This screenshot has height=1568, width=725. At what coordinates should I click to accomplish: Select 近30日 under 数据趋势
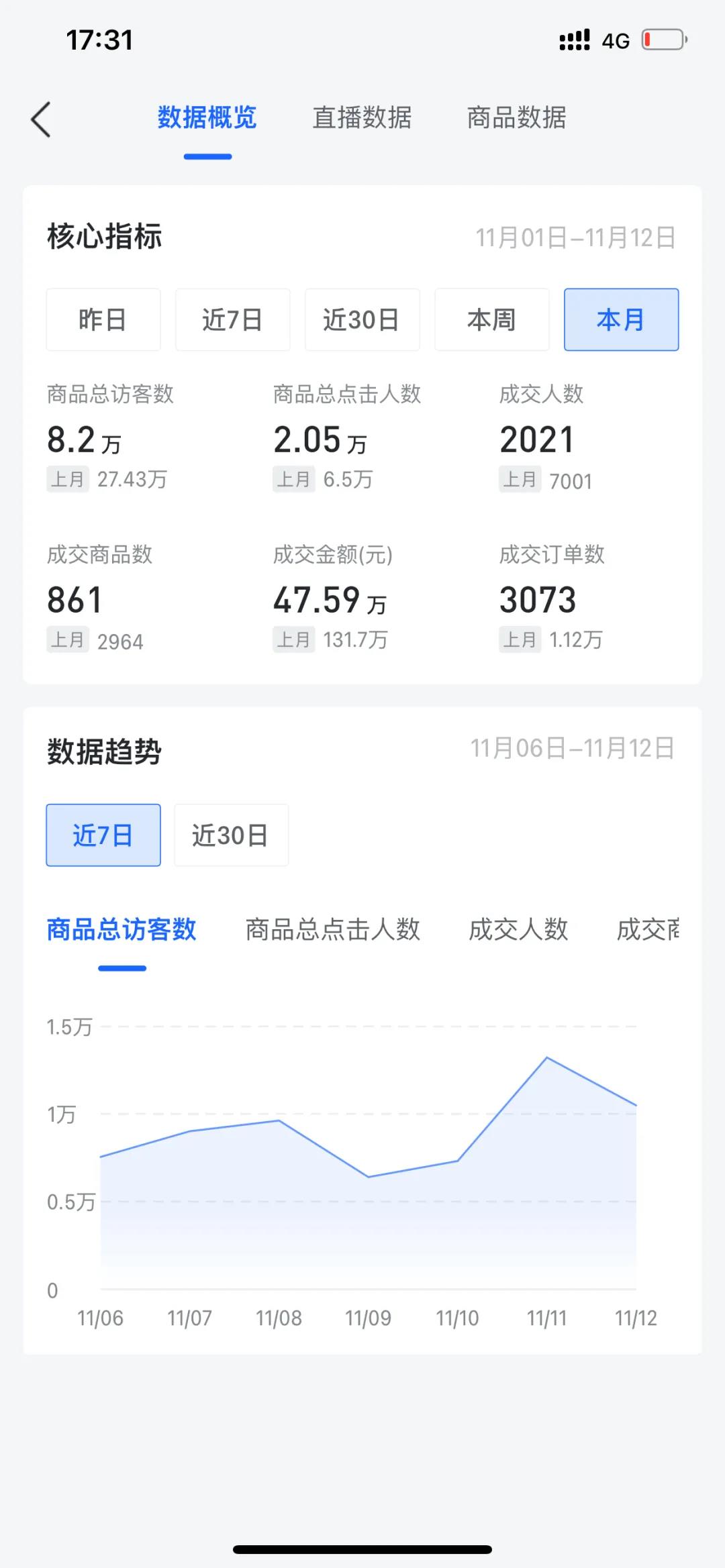[x=231, y=835]
